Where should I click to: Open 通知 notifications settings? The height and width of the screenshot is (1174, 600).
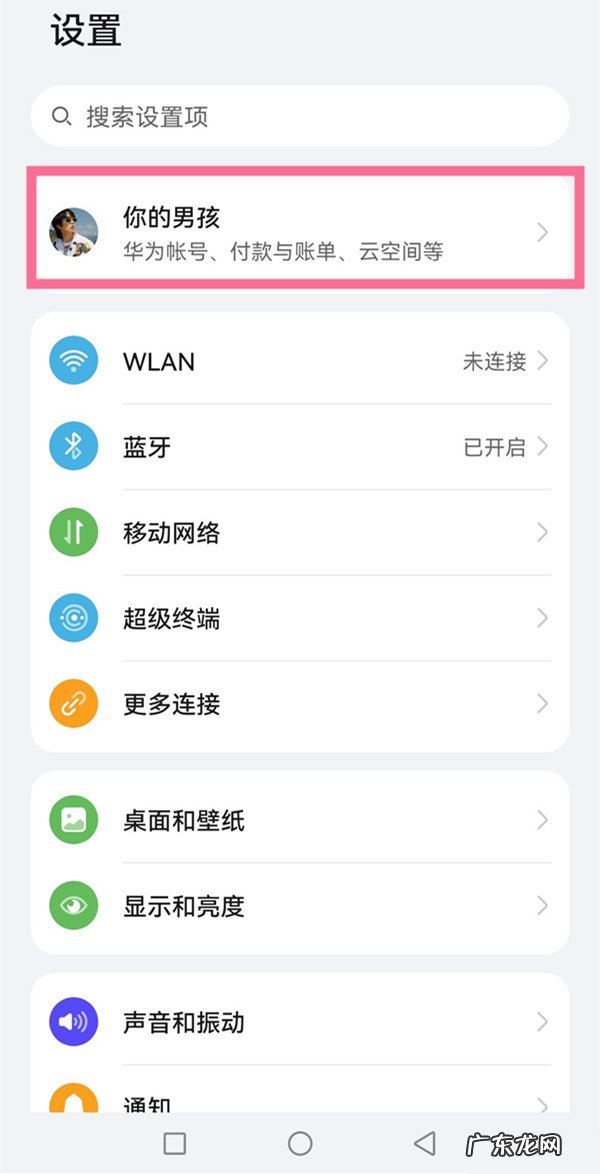point(300,1100)
